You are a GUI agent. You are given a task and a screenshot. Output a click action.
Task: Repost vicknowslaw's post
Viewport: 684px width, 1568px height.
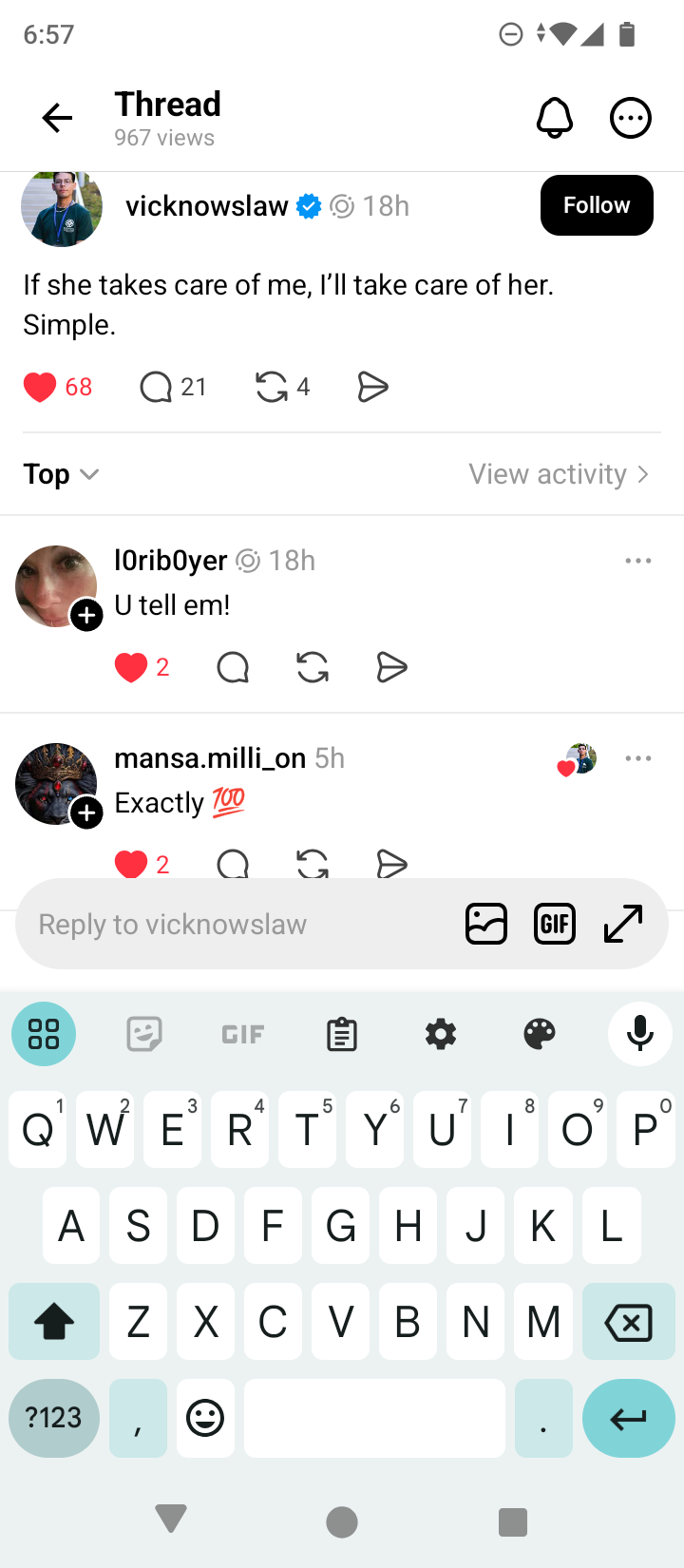[x=272, y=387]
